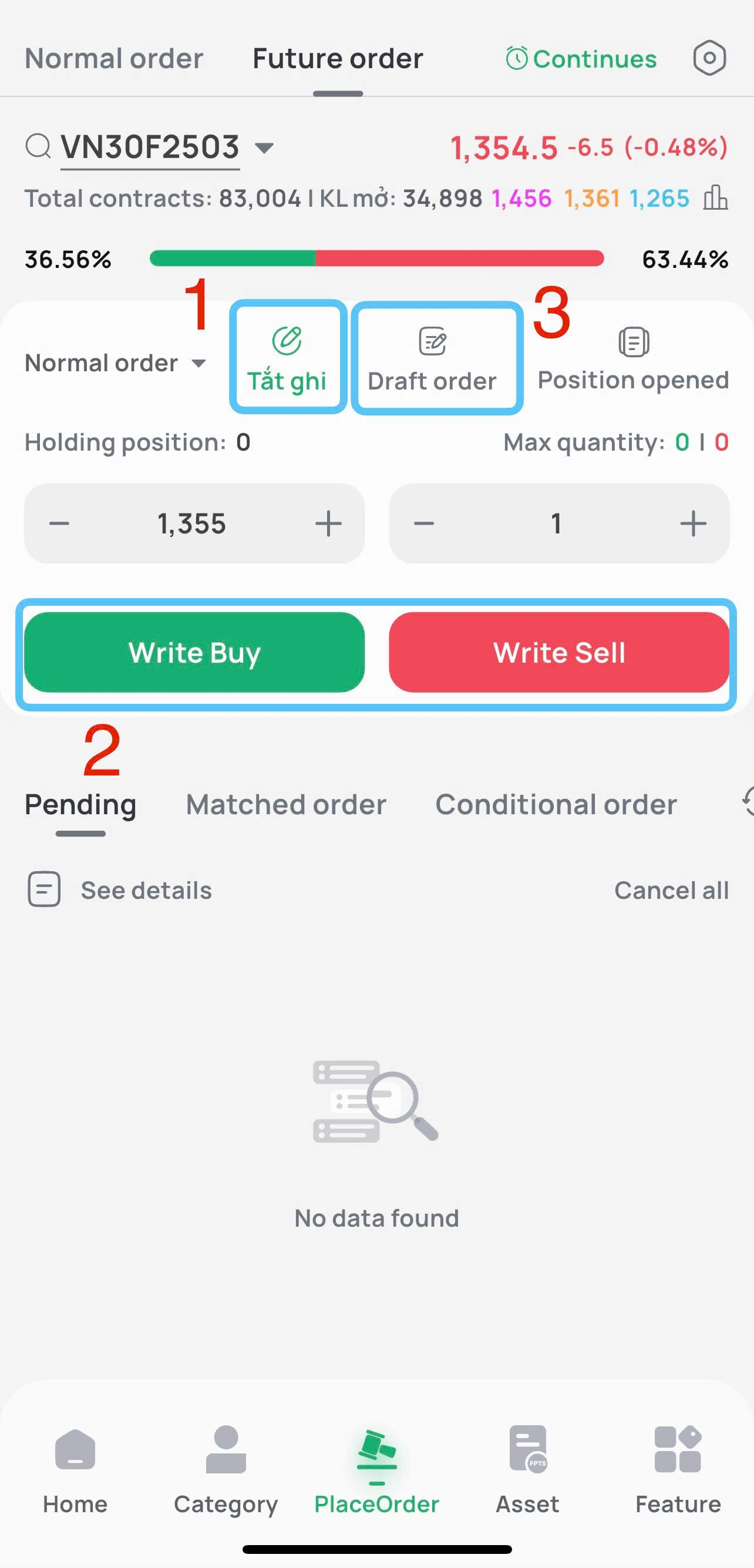Tap Cancel all
754x1568 pixels.
tap(671, 890)
